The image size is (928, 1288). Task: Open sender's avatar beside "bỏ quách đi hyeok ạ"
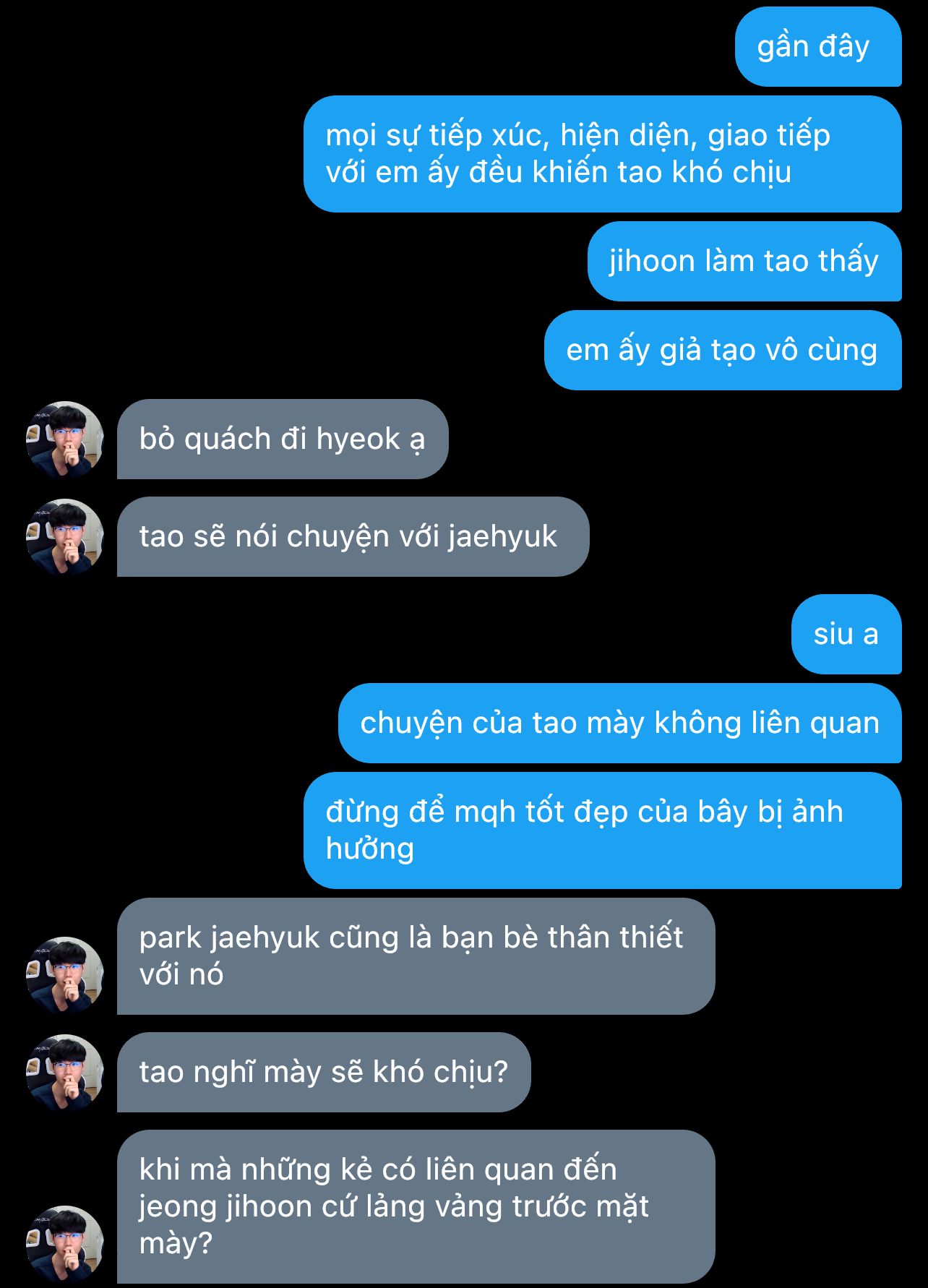pos(65,439)
